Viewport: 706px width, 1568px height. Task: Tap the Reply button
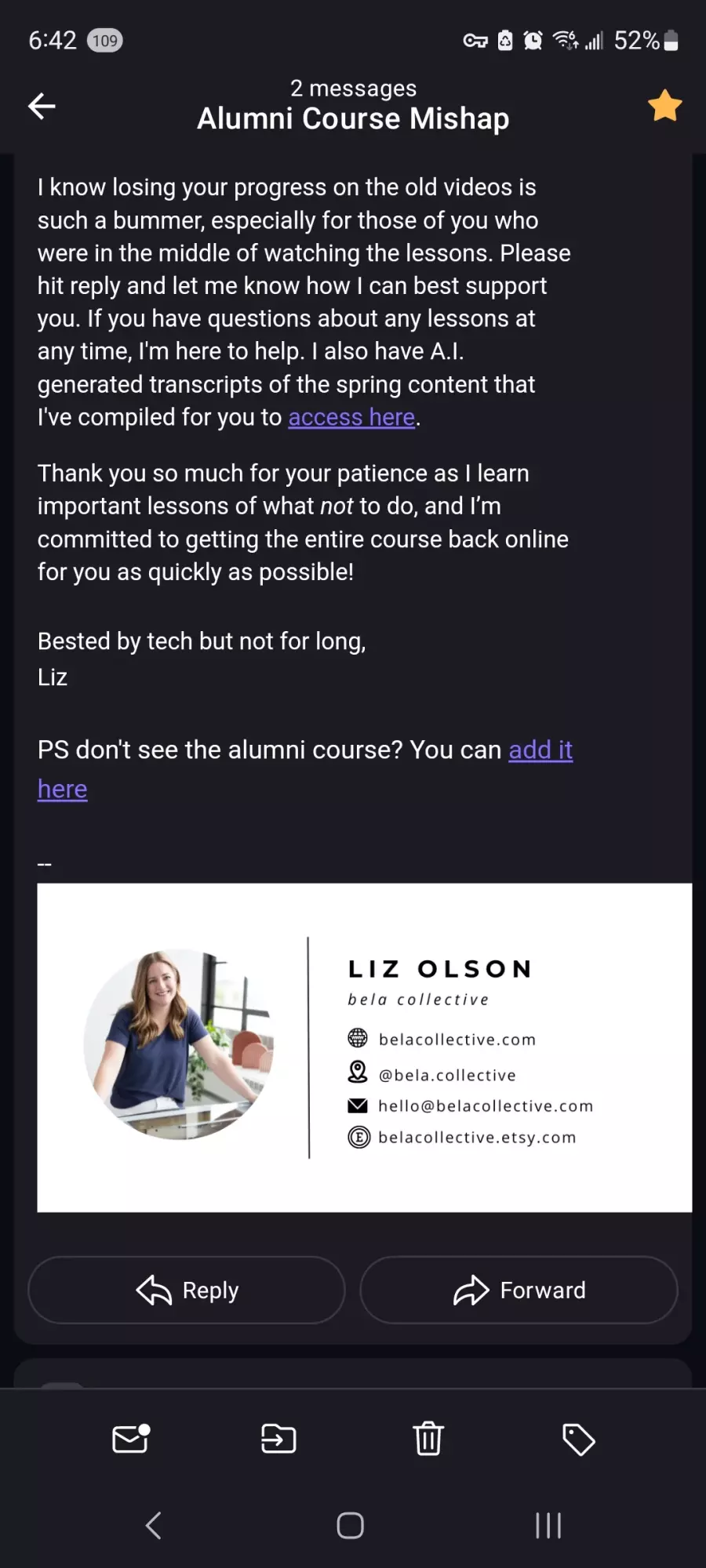pyautogui.click(x=187, y=1290)
